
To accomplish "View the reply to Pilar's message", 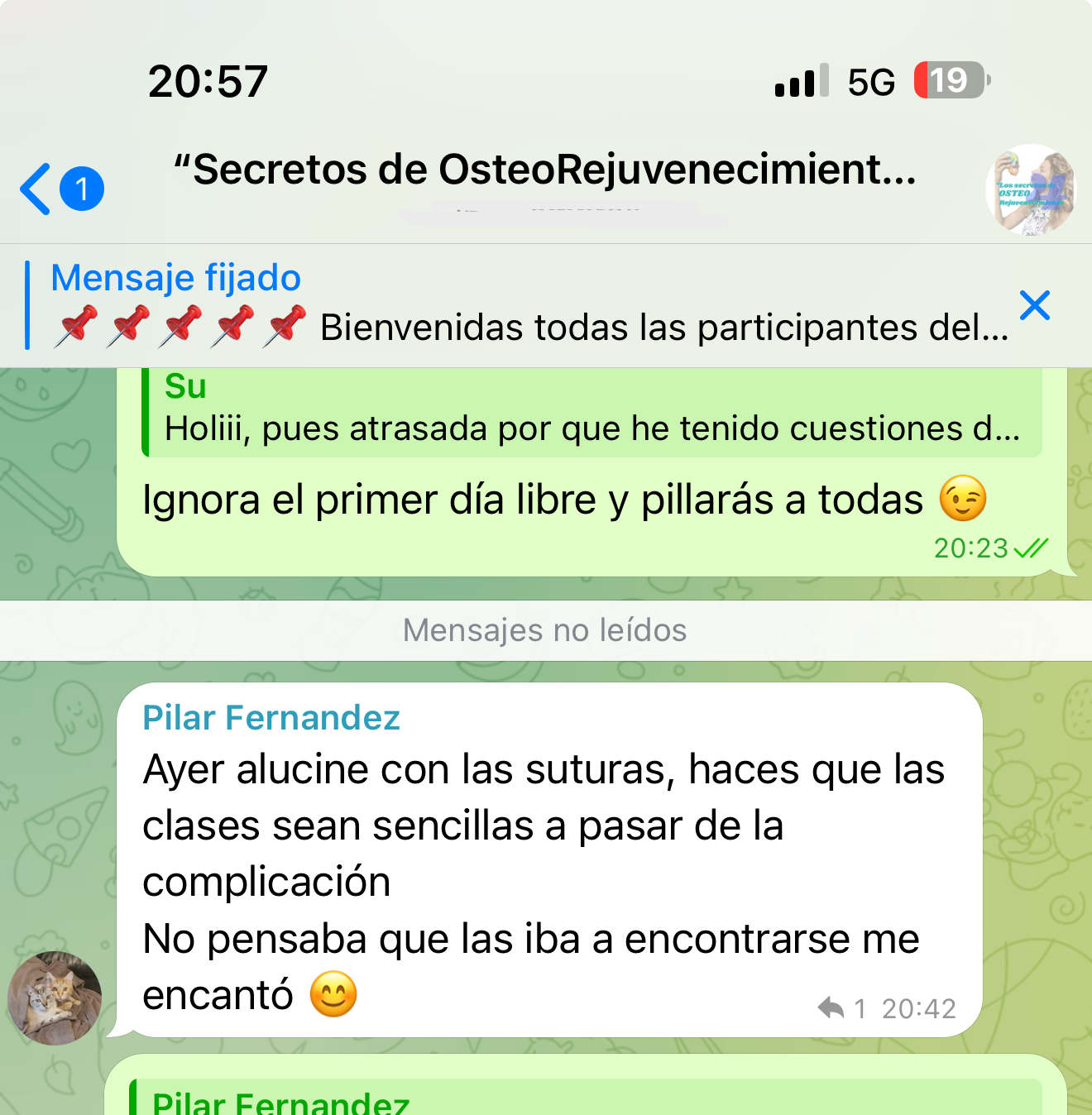I will tap(841, 1008).
